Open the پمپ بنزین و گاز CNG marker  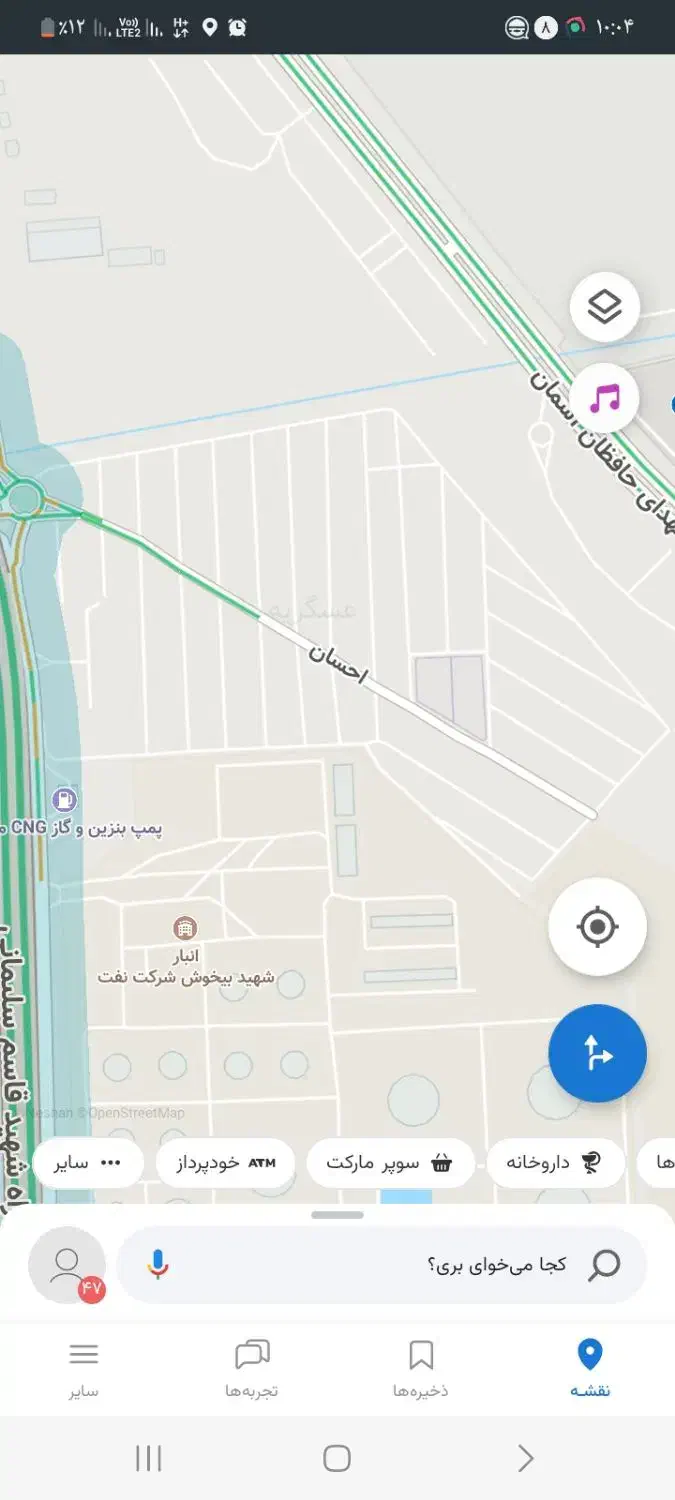(x=64, y=800)
